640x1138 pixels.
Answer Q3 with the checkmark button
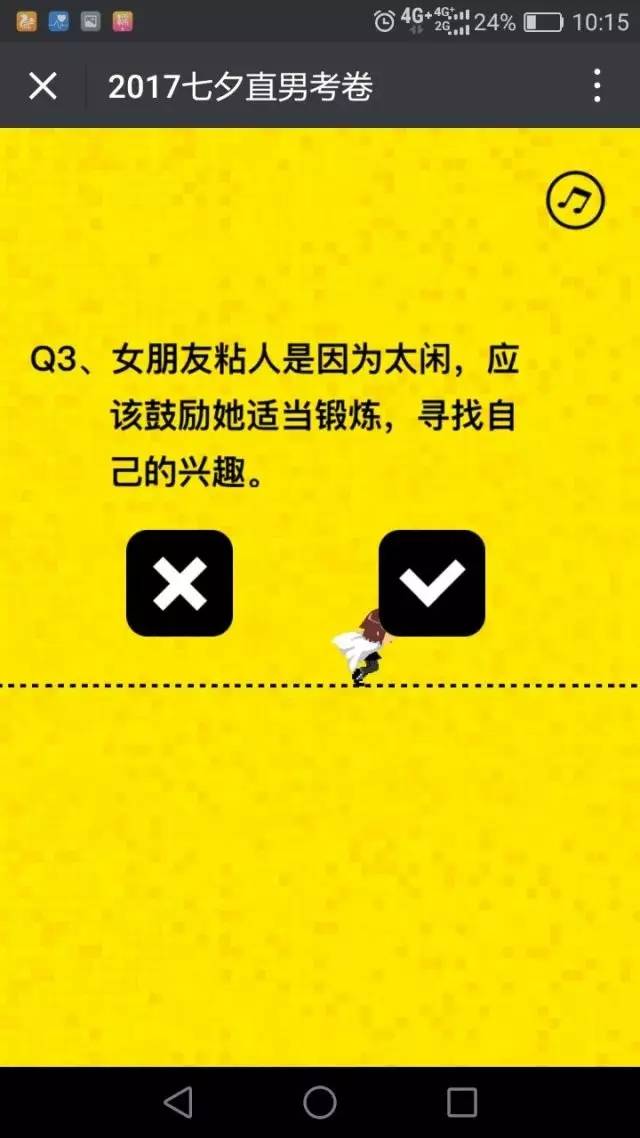pos(432,583)
